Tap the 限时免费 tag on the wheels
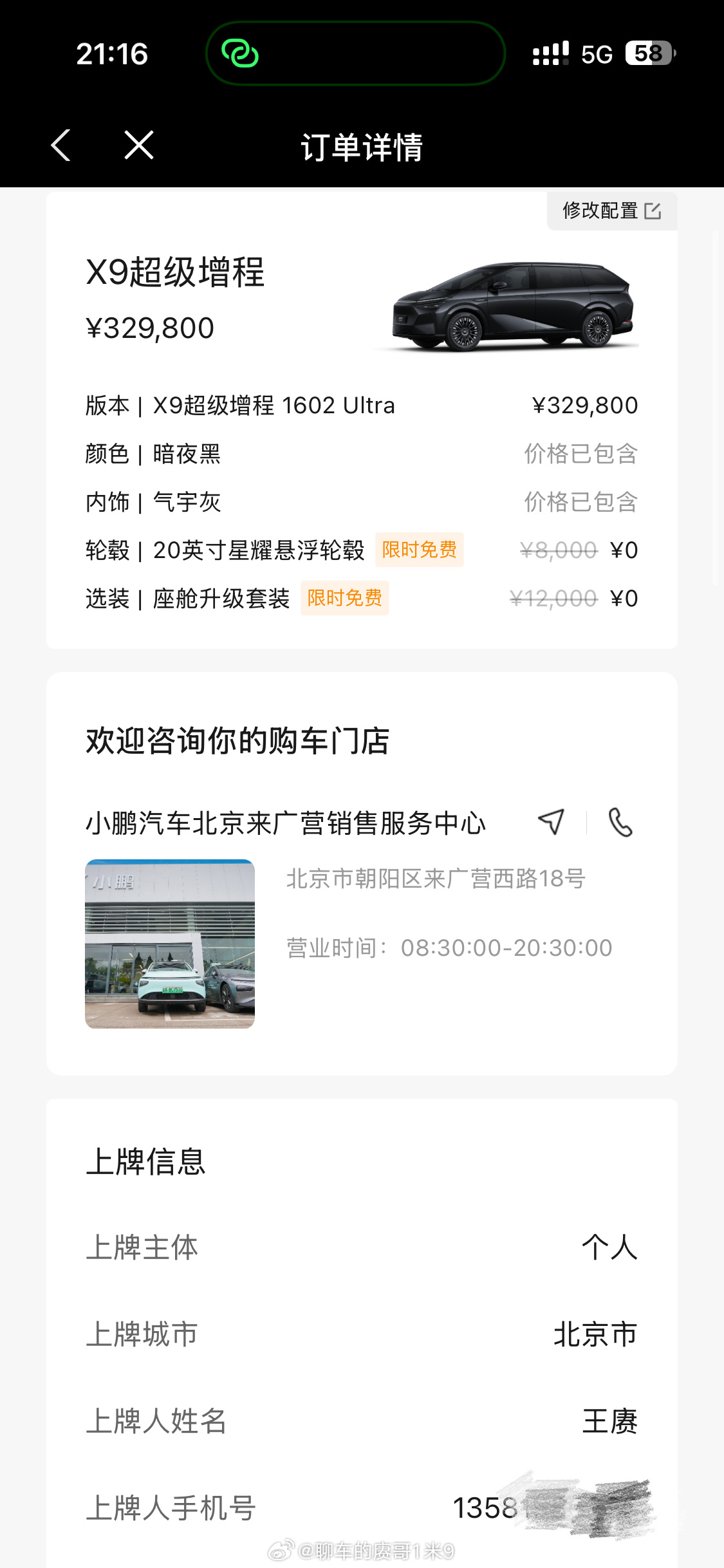 coord(419,549)
